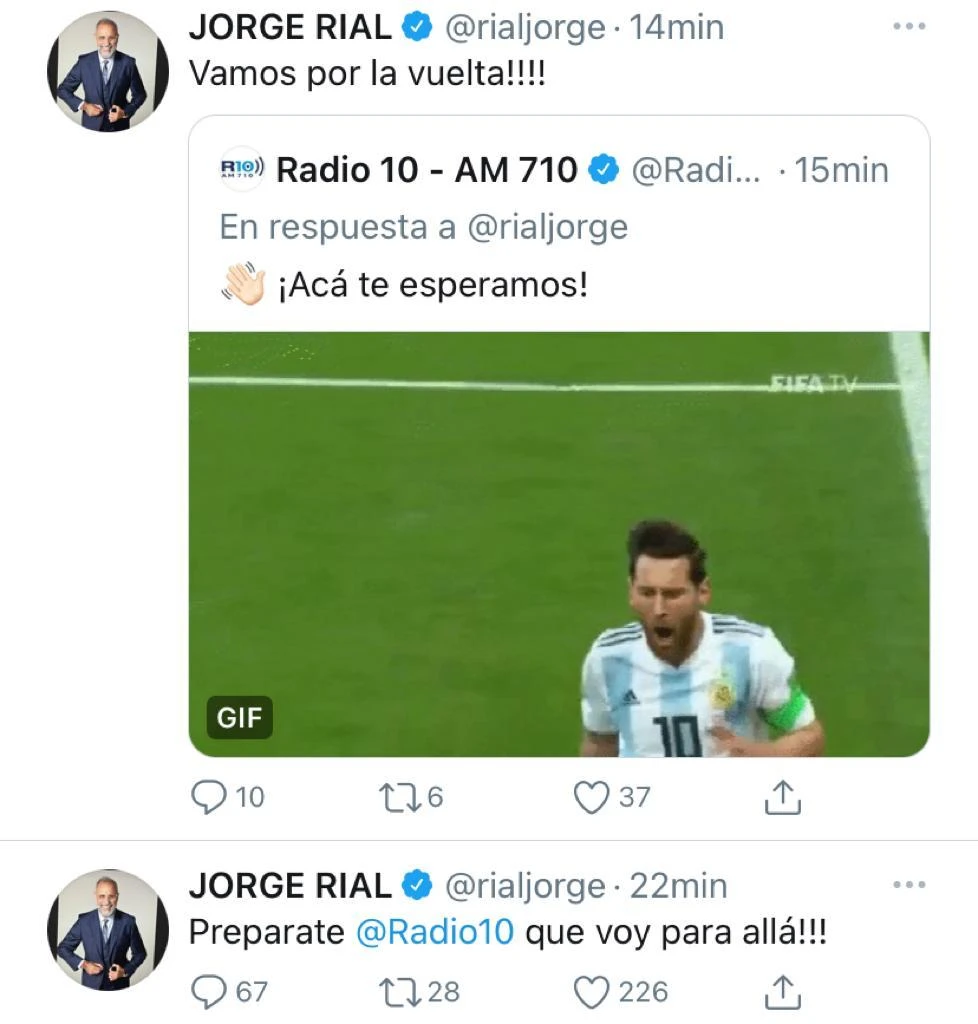The height and width of the screenshot is (1024, 978).
Task: Like the "Vamos por la vuelta" tweet
Action: (x=591, y=797)
